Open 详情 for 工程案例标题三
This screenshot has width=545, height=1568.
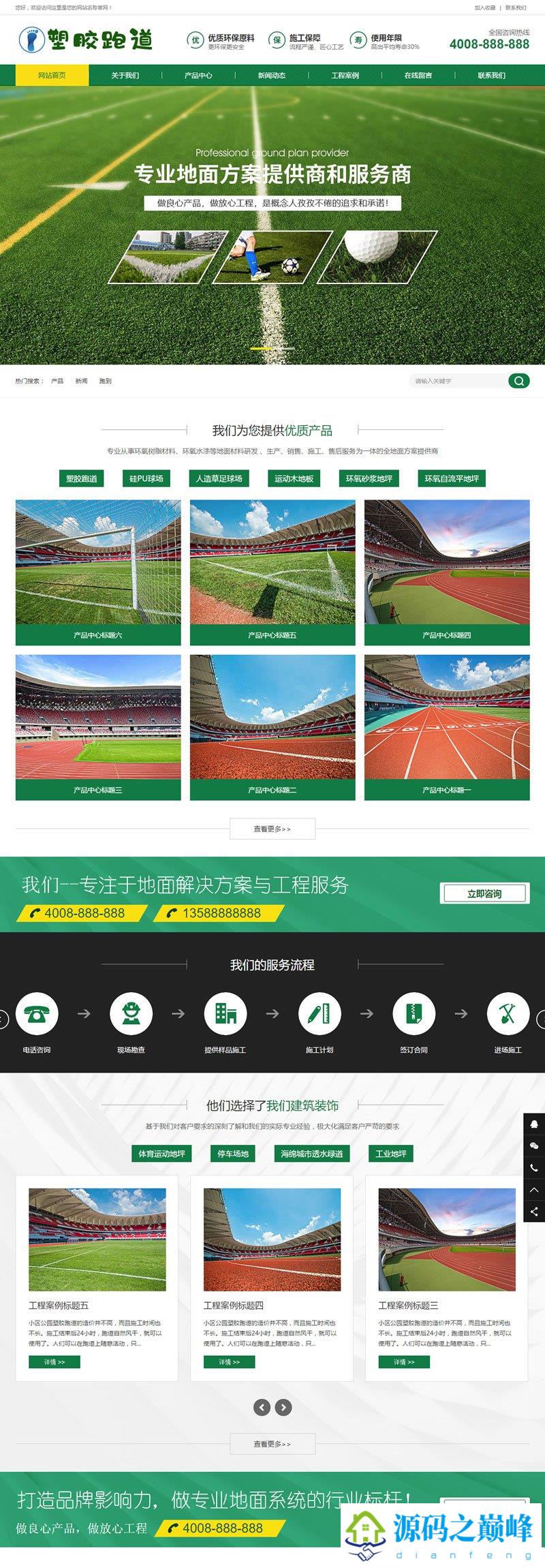click(404, 1362)
